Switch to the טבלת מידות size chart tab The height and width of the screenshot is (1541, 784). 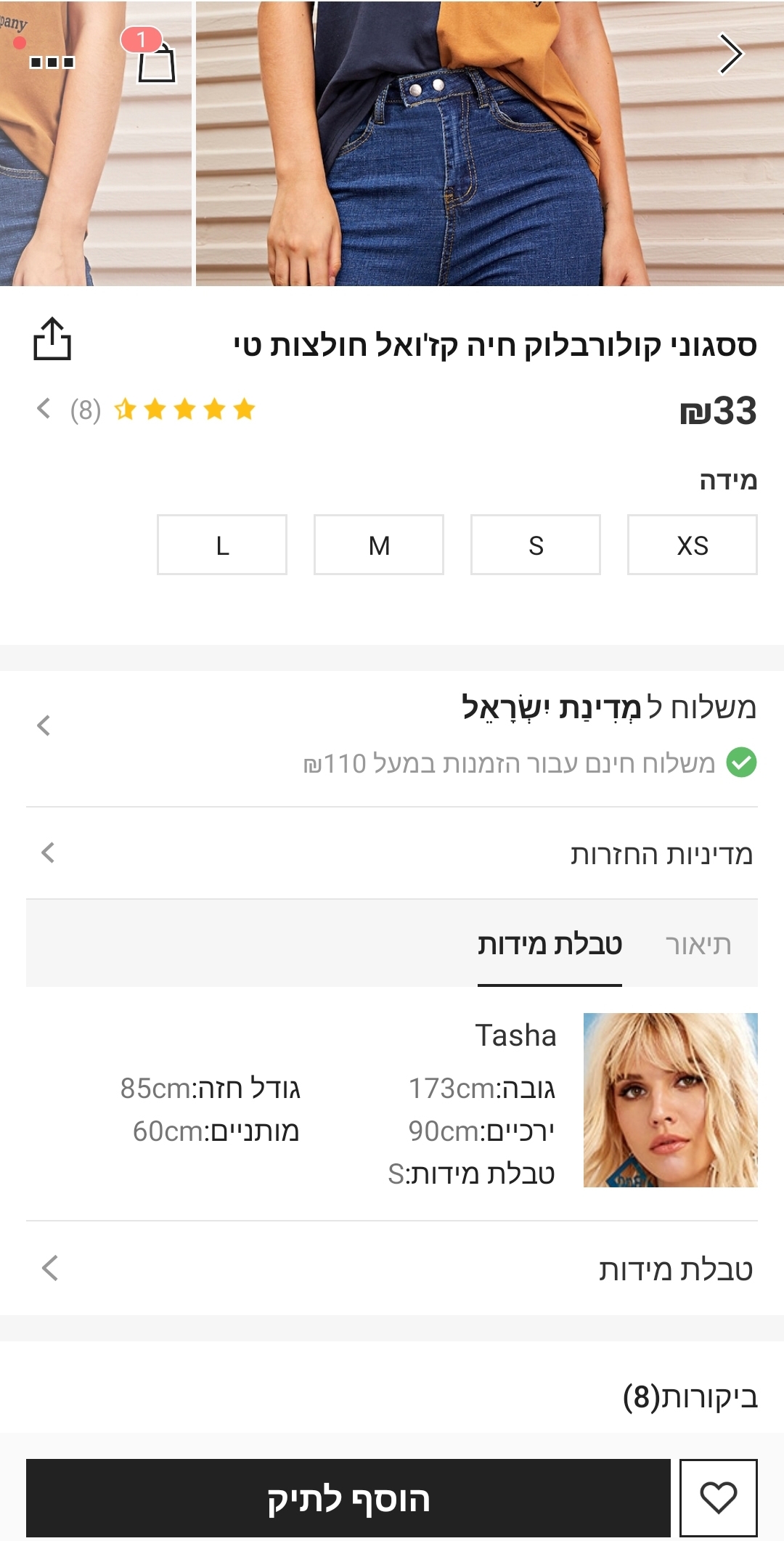[x=550, y=944]
